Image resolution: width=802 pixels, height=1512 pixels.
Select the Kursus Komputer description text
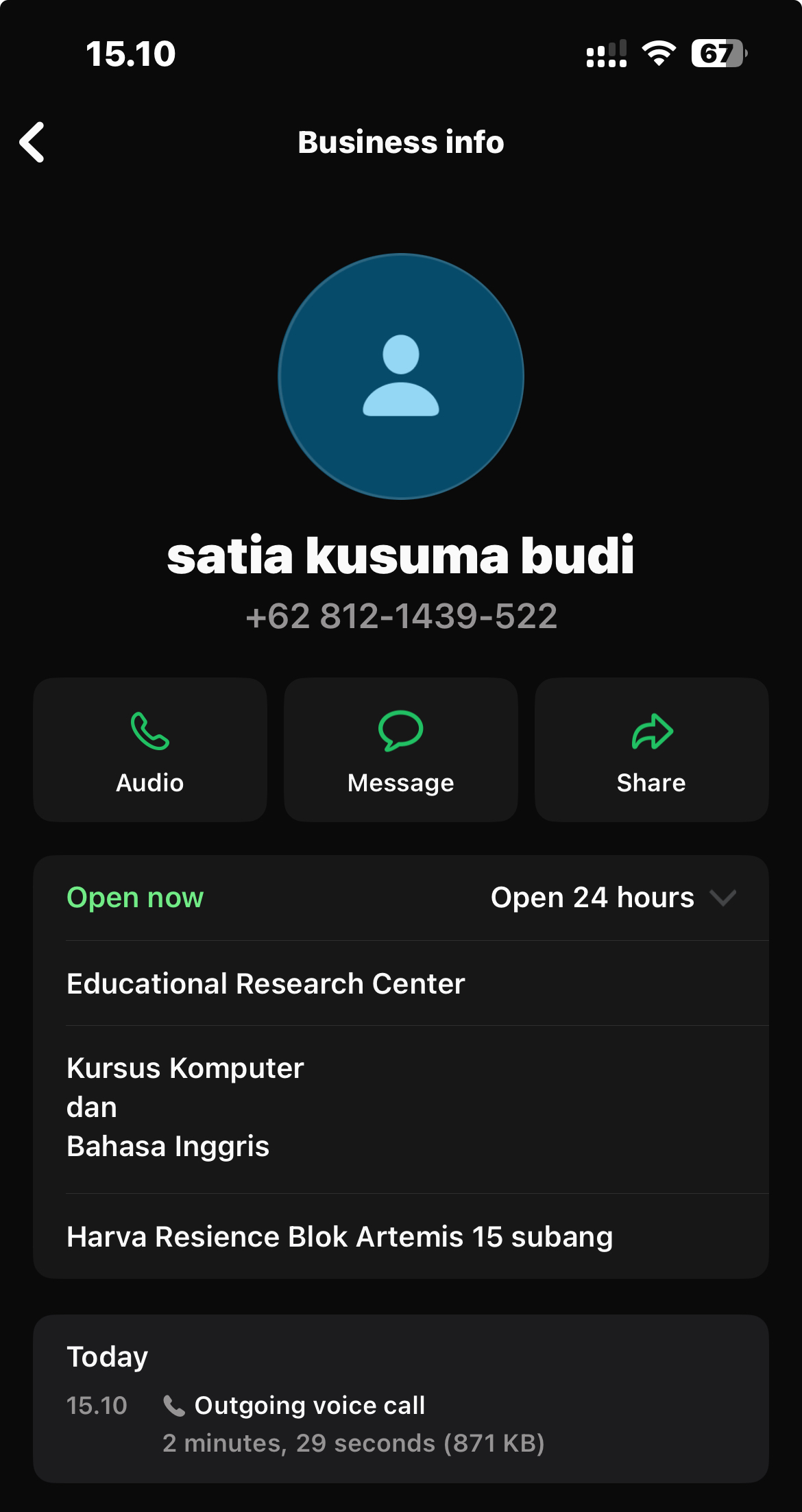185,1068
